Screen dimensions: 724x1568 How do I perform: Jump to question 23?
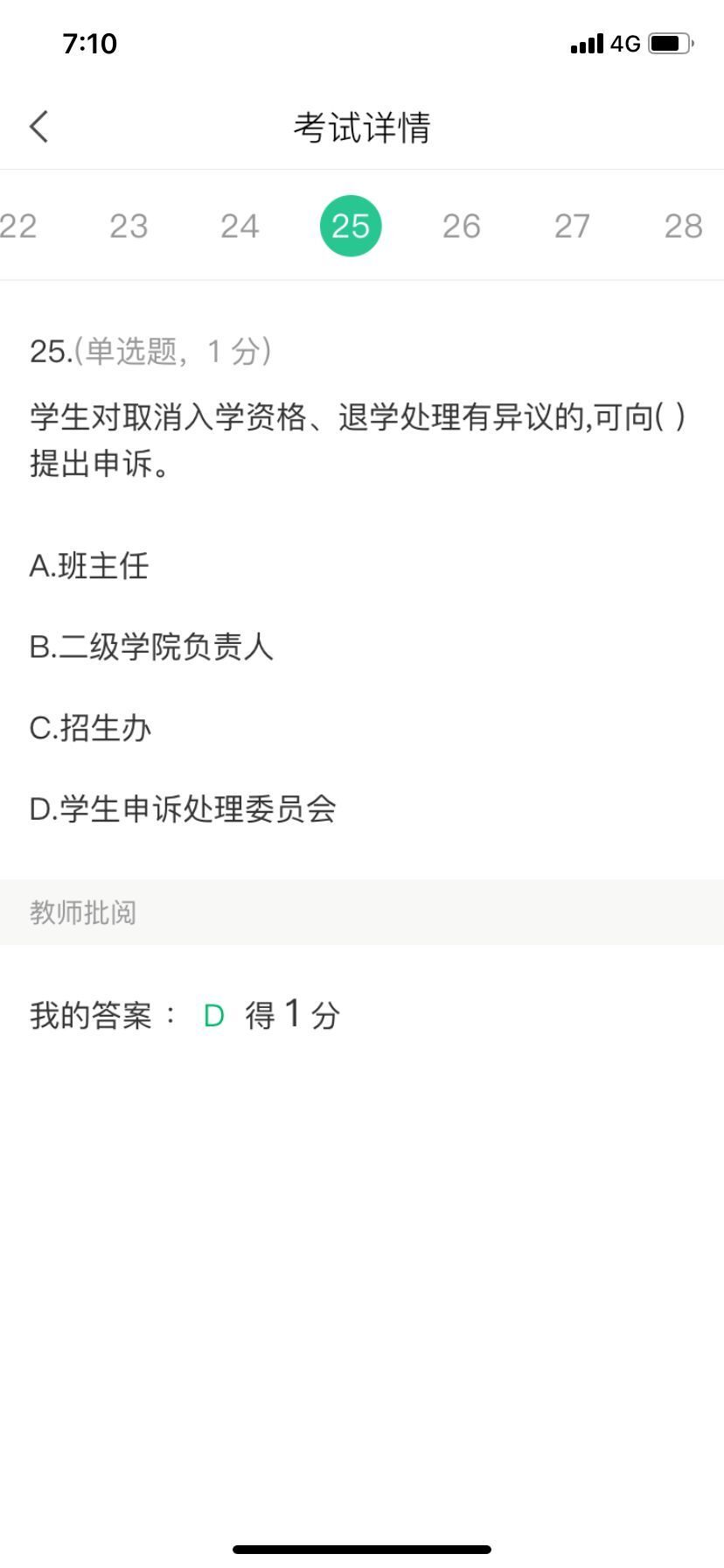pos(129,227)
